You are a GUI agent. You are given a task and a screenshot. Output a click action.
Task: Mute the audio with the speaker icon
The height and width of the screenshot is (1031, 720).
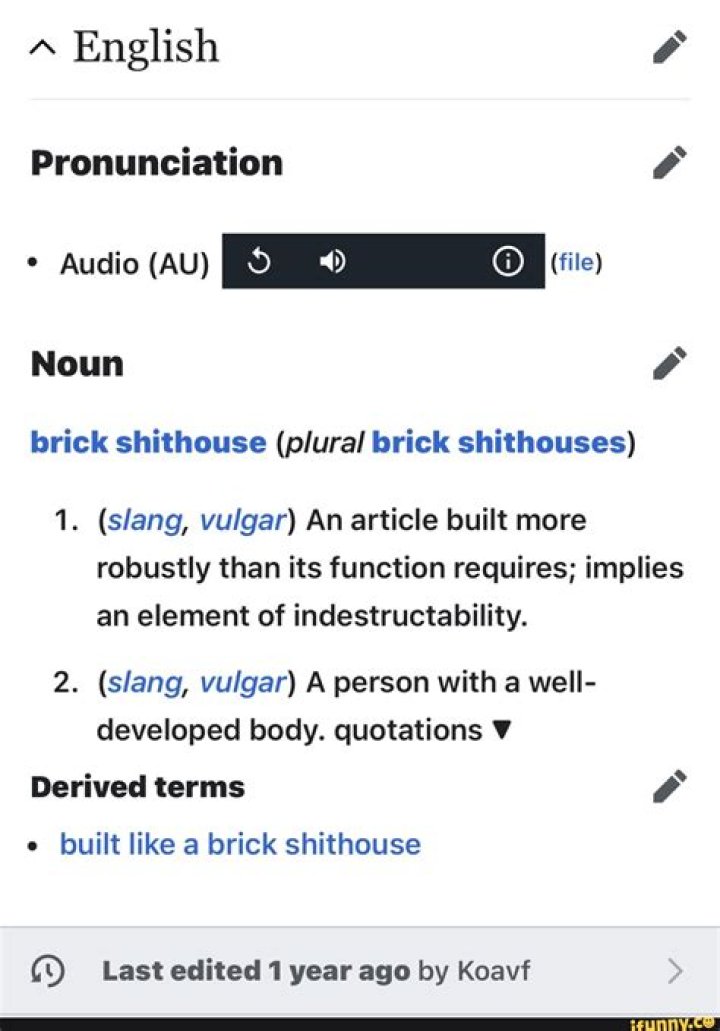[331, 262]
